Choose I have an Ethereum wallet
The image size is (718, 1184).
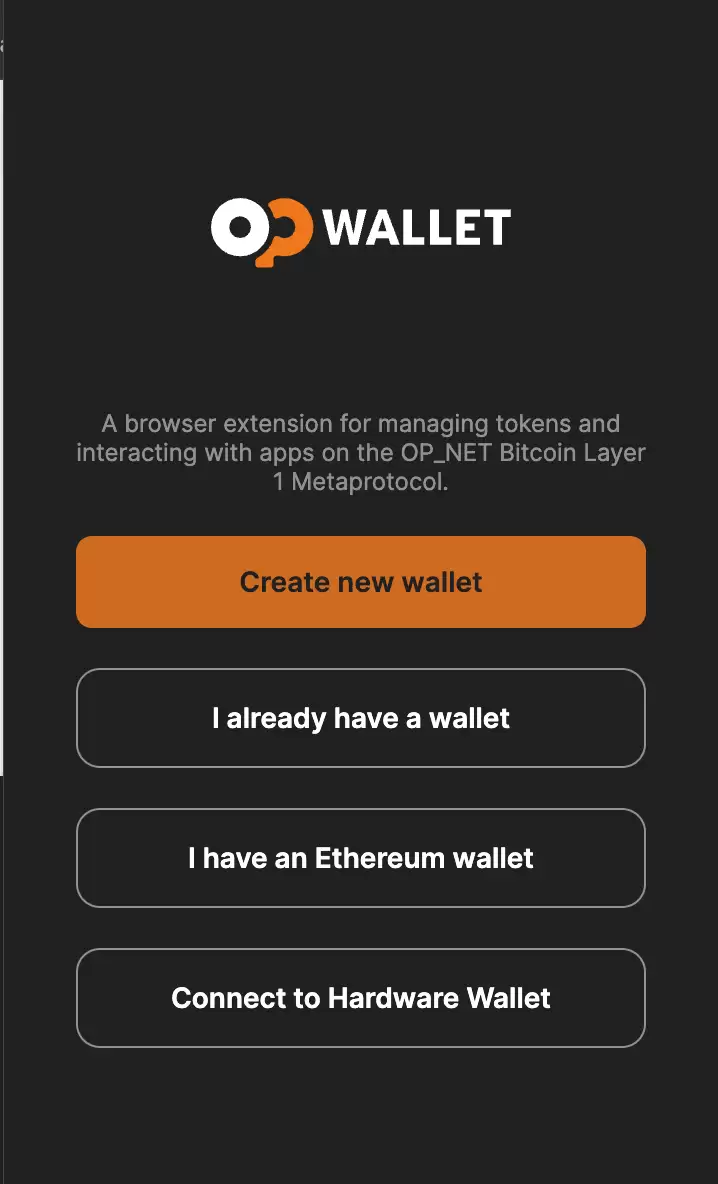[360, 858]
